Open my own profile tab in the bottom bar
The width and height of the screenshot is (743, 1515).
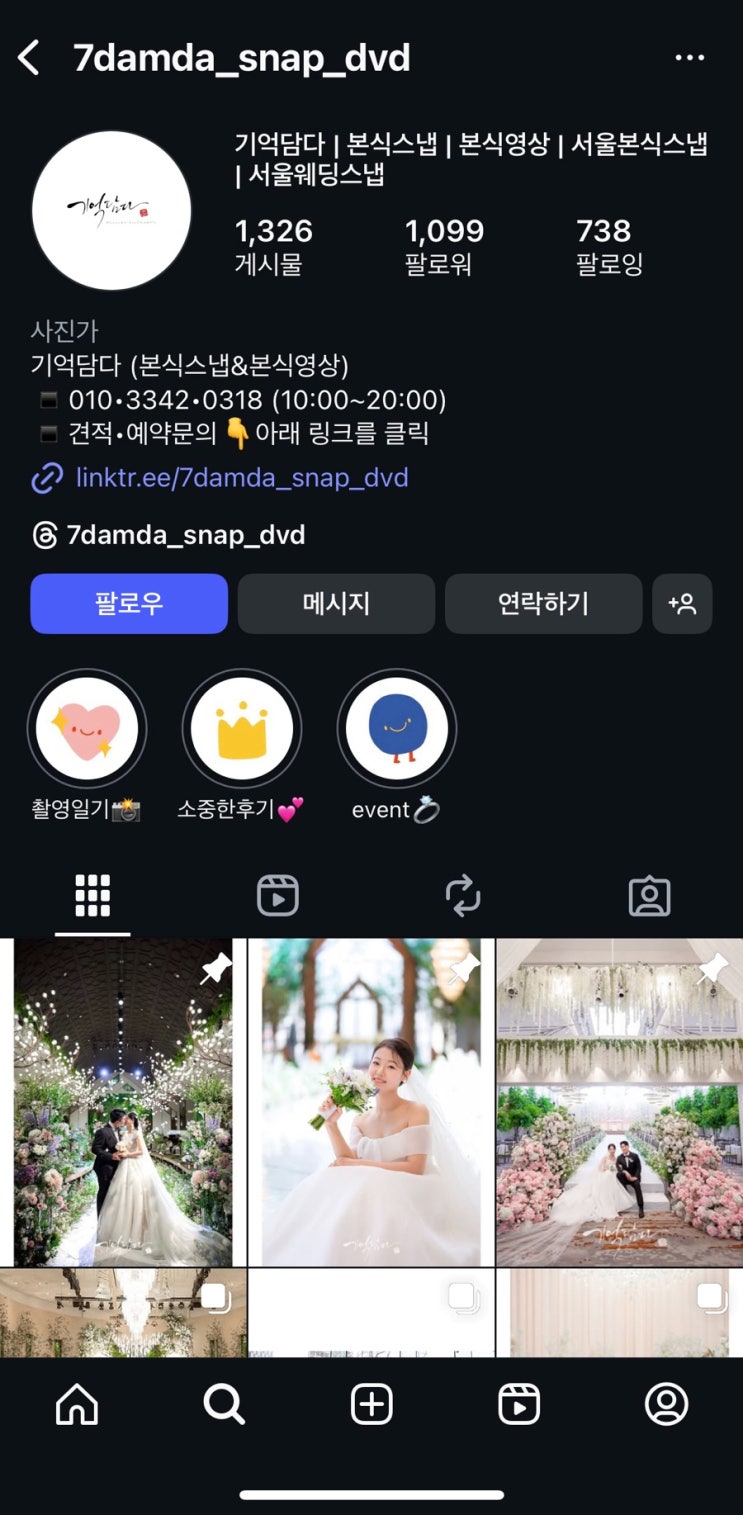pos(666,1404)
